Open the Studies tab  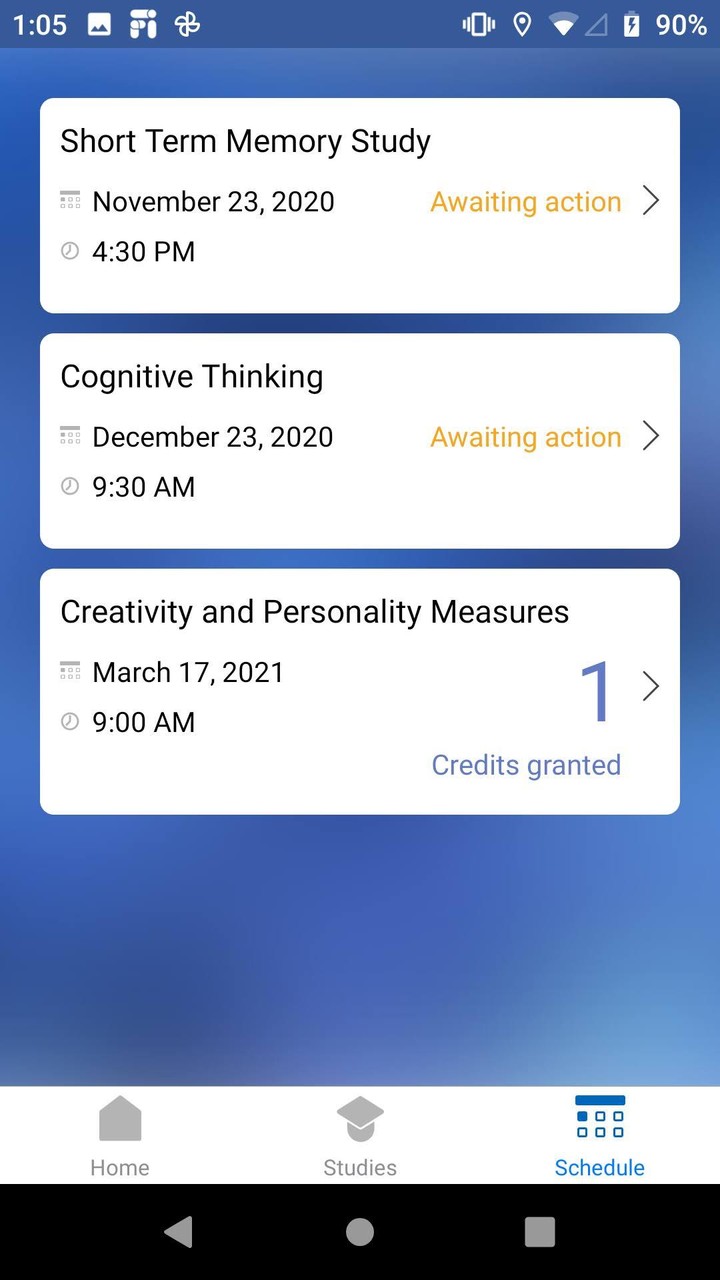359,1135
